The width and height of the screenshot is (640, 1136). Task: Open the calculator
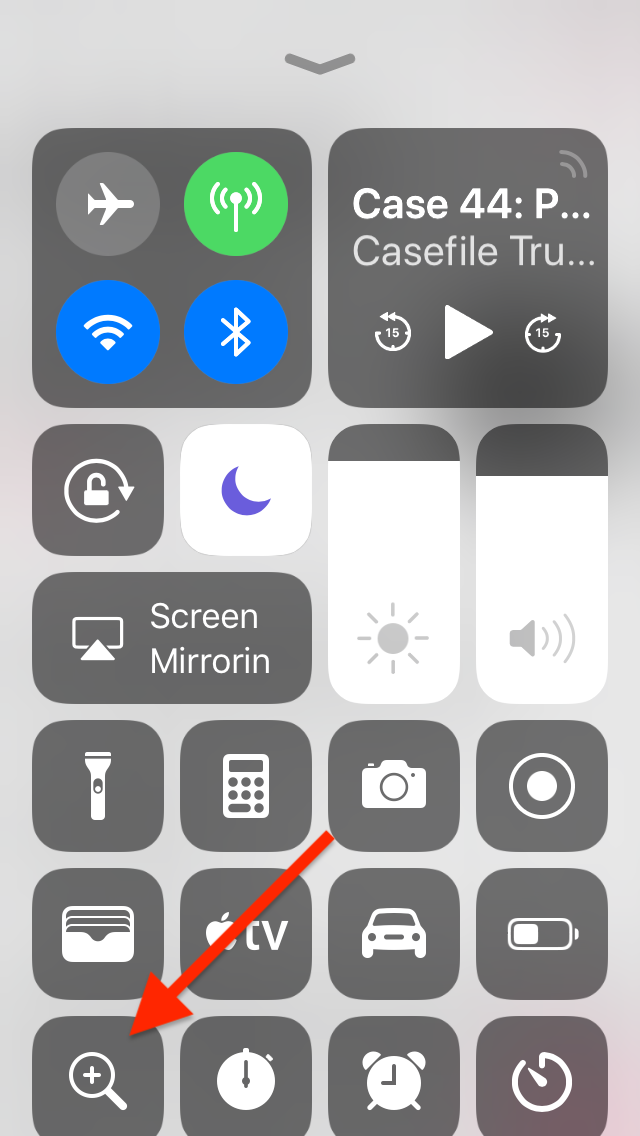(246, 786)
